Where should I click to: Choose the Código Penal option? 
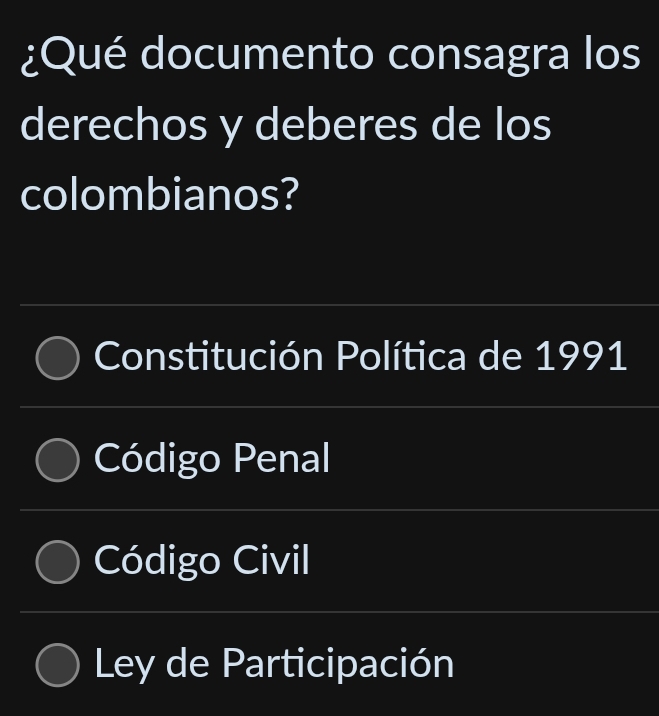click(x=58, y=460)
